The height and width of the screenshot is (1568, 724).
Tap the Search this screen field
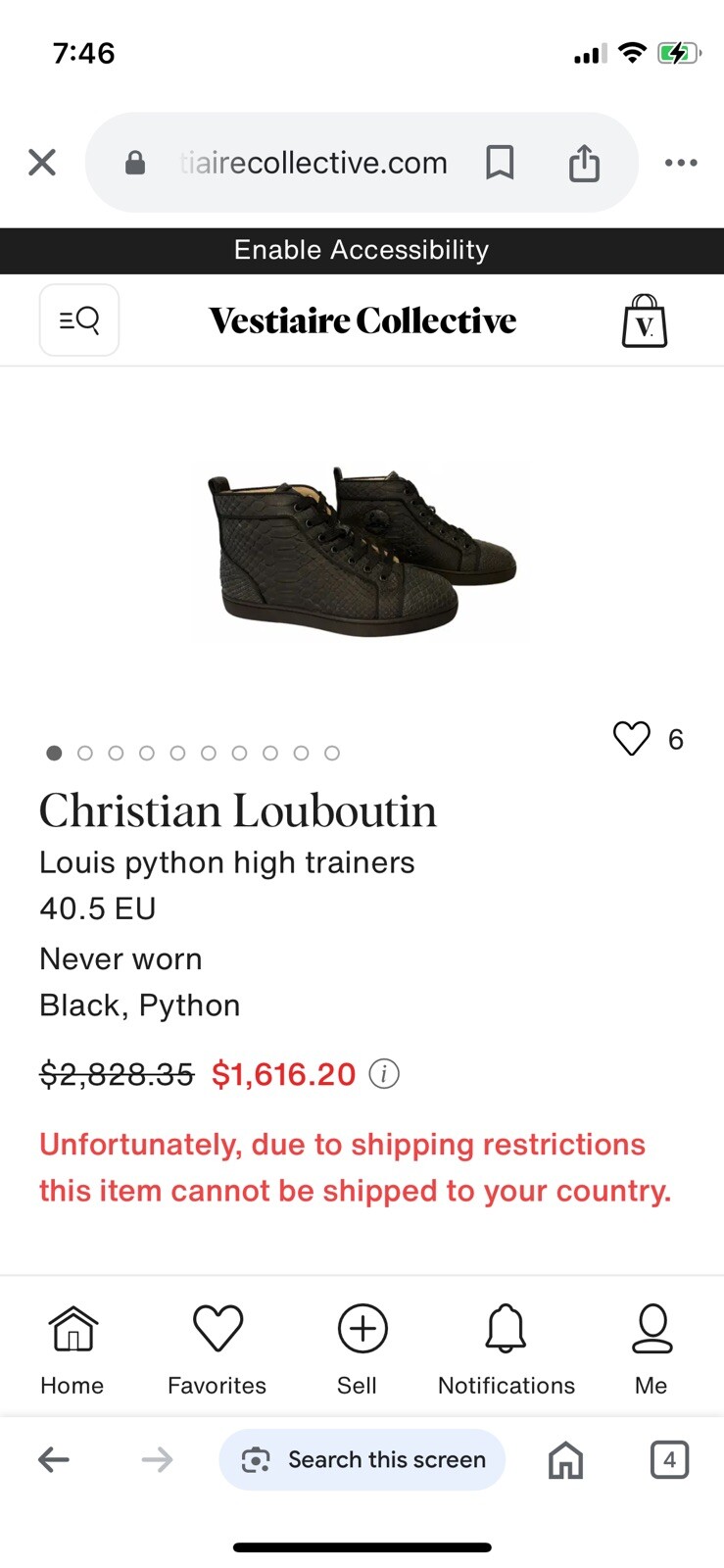[362, 1459]
